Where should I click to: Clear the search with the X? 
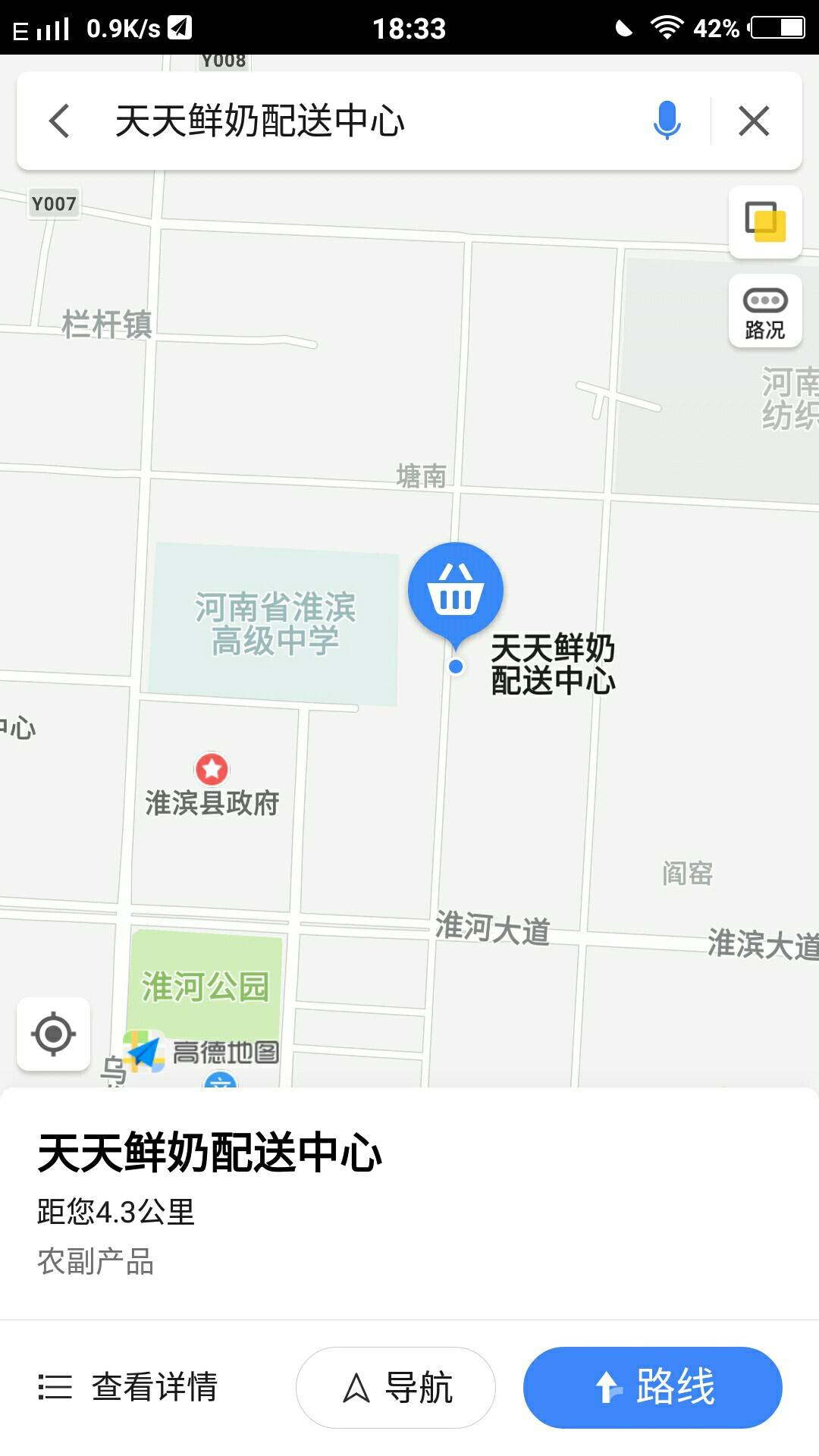(754, 121)
